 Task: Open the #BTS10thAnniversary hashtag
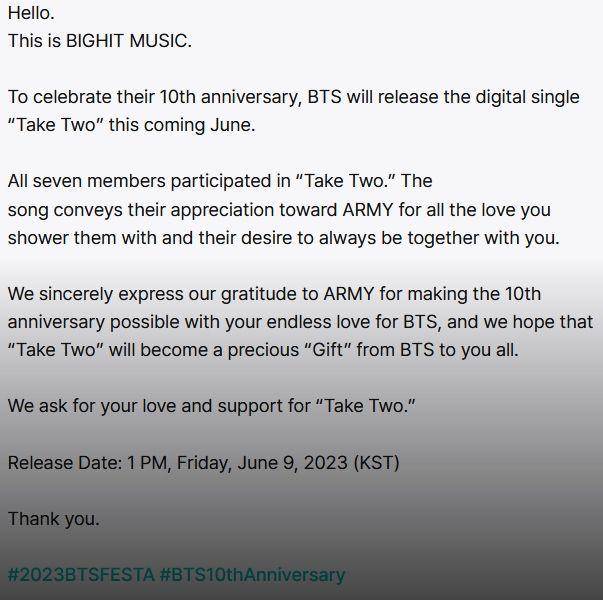tap(252, 575)
